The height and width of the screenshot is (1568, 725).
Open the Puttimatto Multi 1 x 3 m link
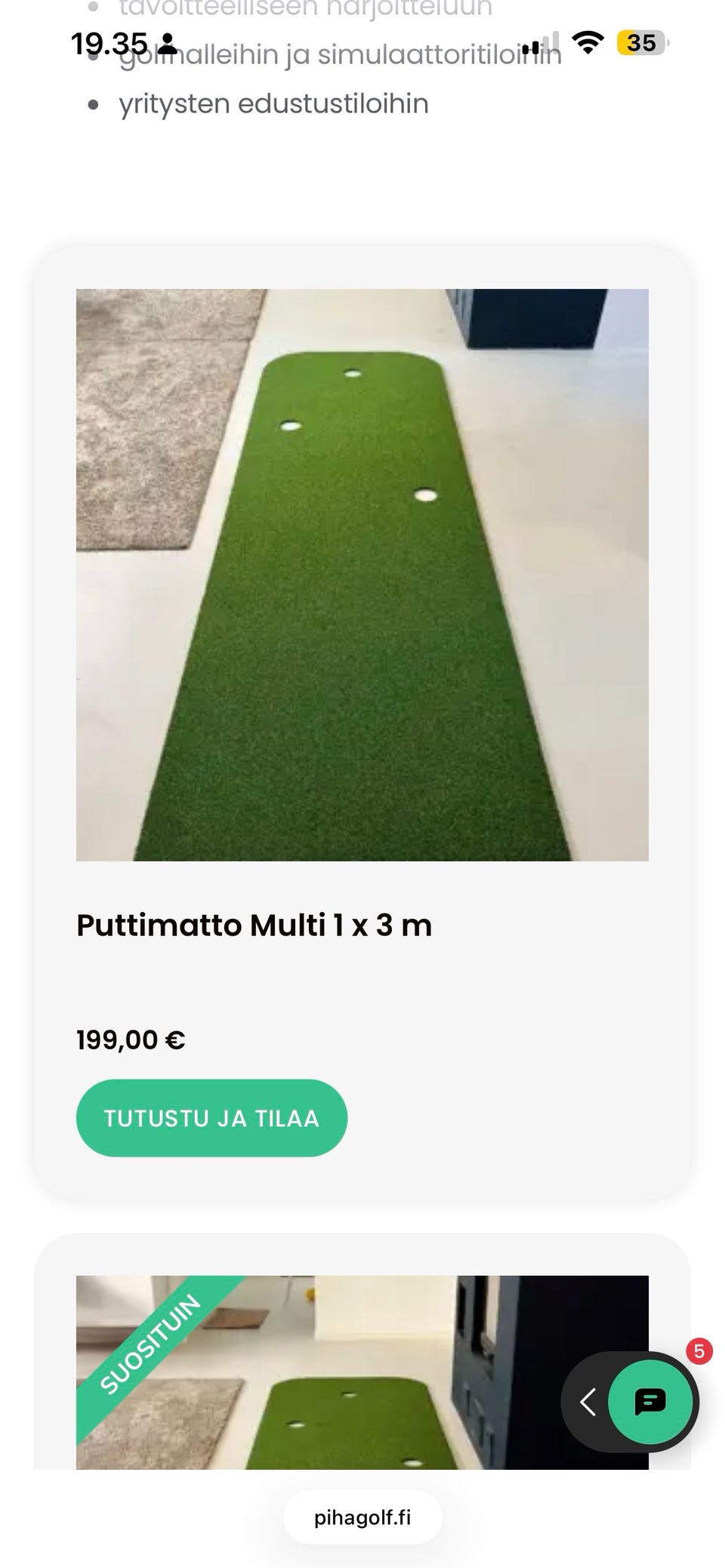[255, 924]
